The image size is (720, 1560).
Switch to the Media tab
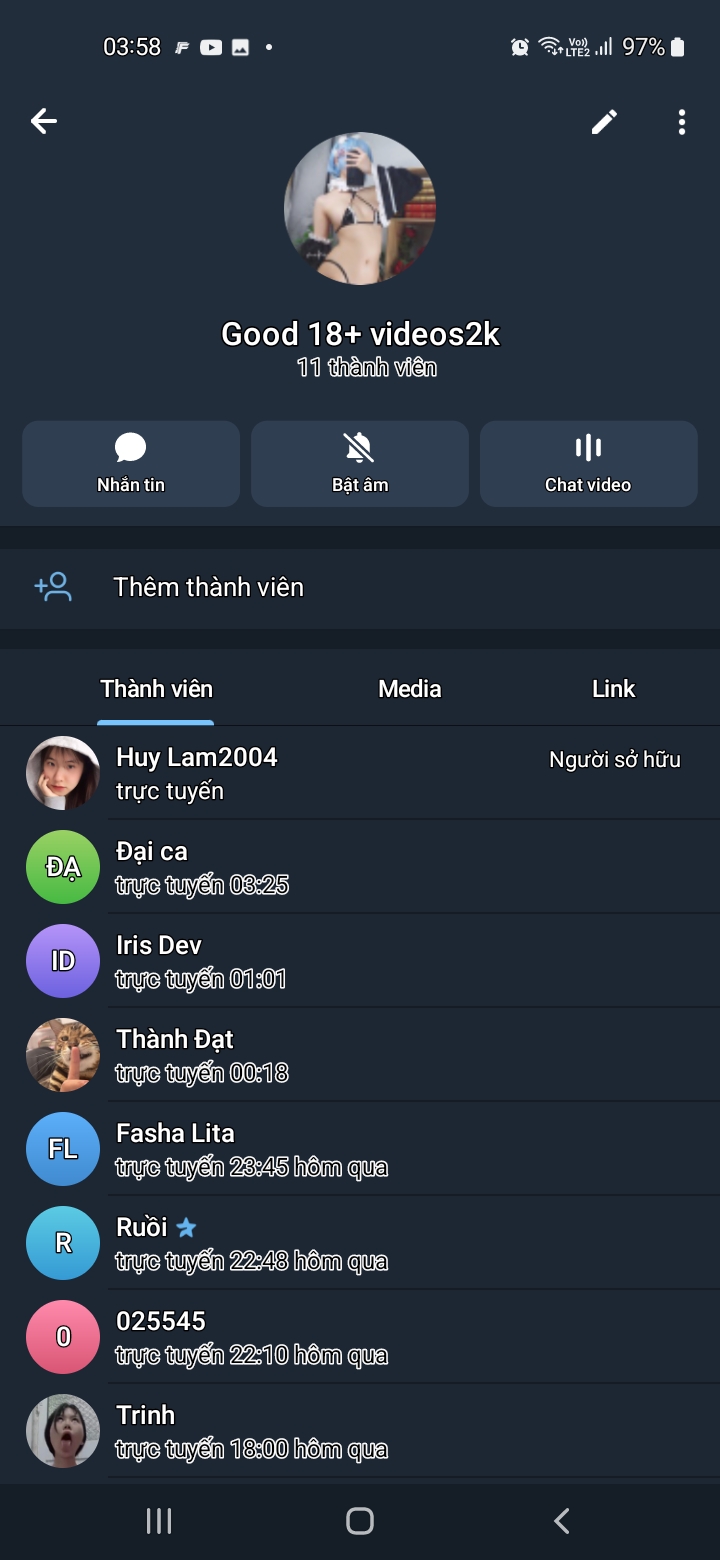(x=409, y=689)
